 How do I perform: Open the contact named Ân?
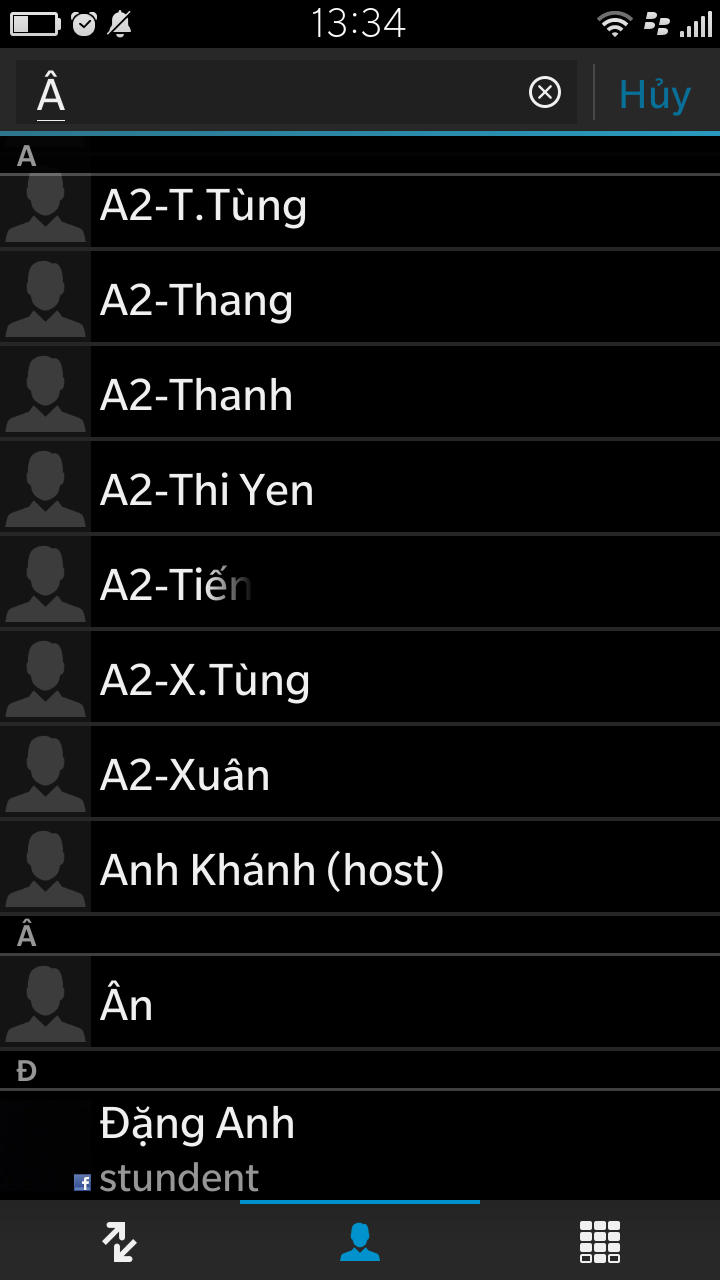tap(360, 1004)
